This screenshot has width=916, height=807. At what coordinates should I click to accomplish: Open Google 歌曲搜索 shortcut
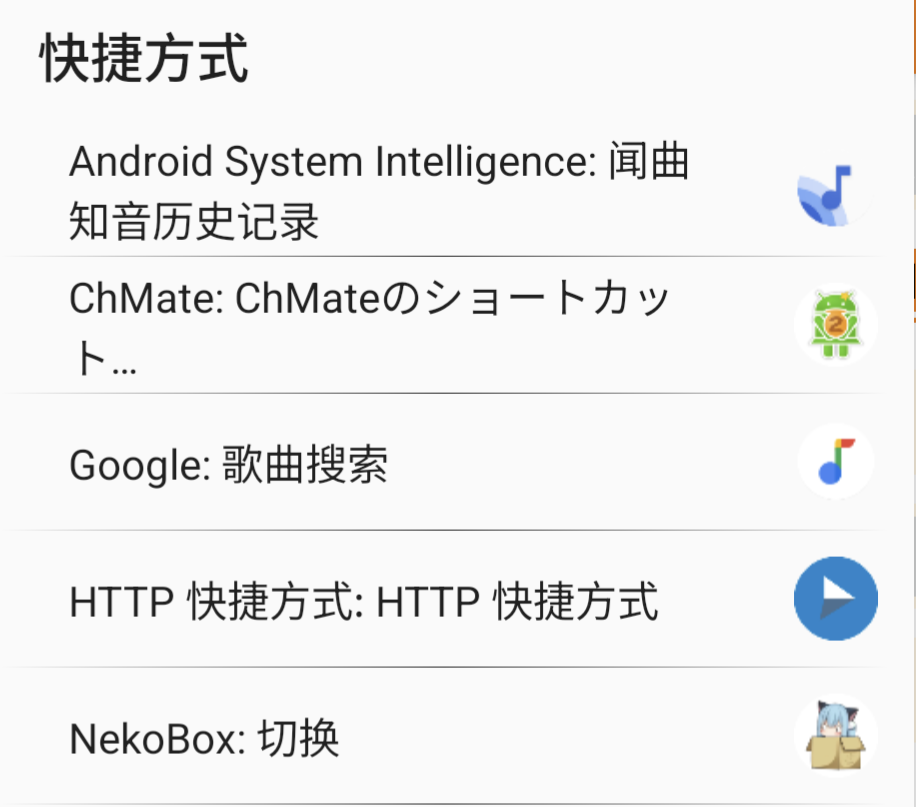pyautogui.click(x=380, y=466)
